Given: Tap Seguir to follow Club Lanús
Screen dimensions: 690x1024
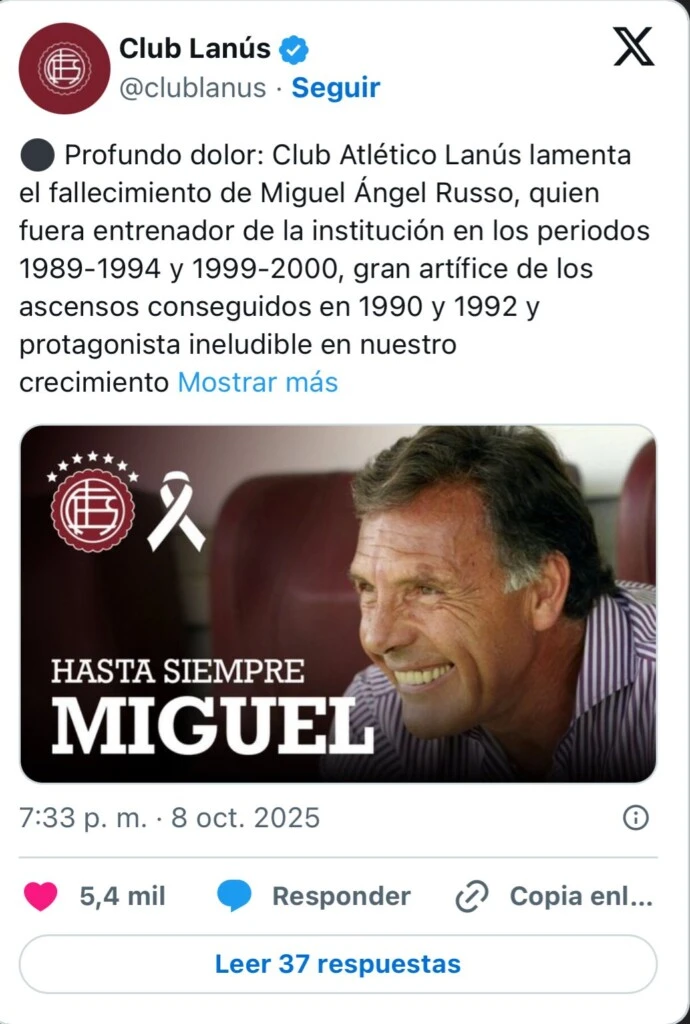Looking at the screenshot, I should pos(335,88).
